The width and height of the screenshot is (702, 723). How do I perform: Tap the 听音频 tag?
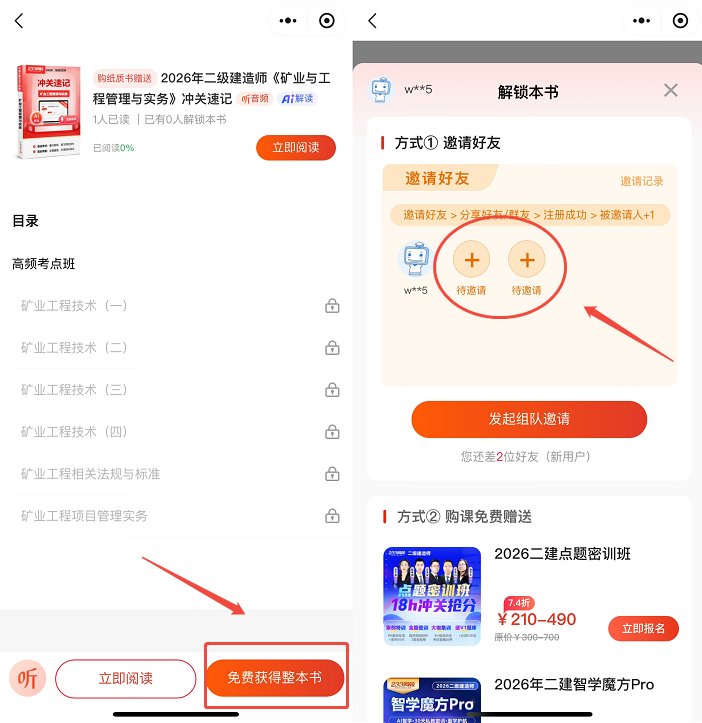255,99
